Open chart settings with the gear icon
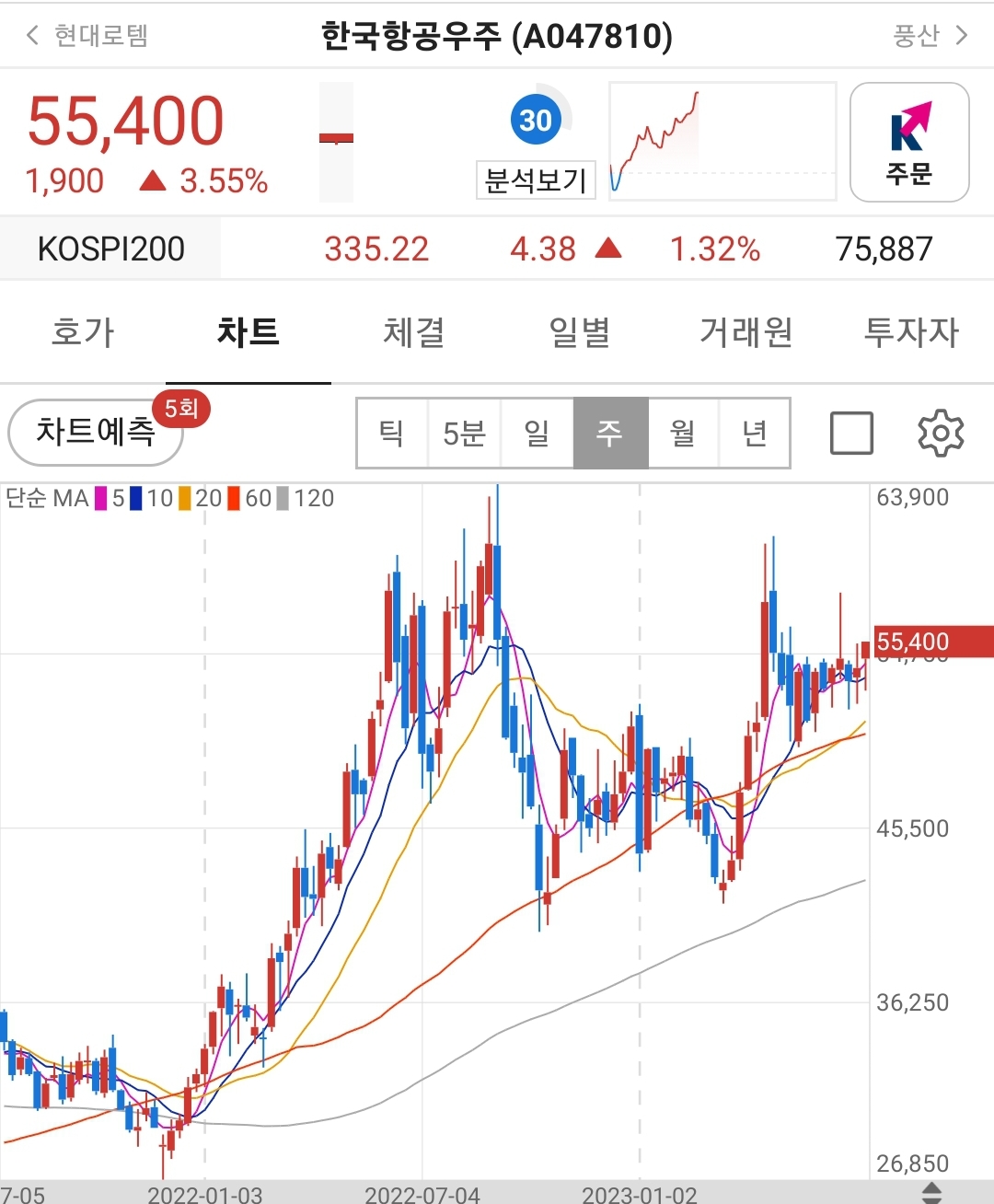The height and width of the screenshot is (1204, 994). point(941,433)
